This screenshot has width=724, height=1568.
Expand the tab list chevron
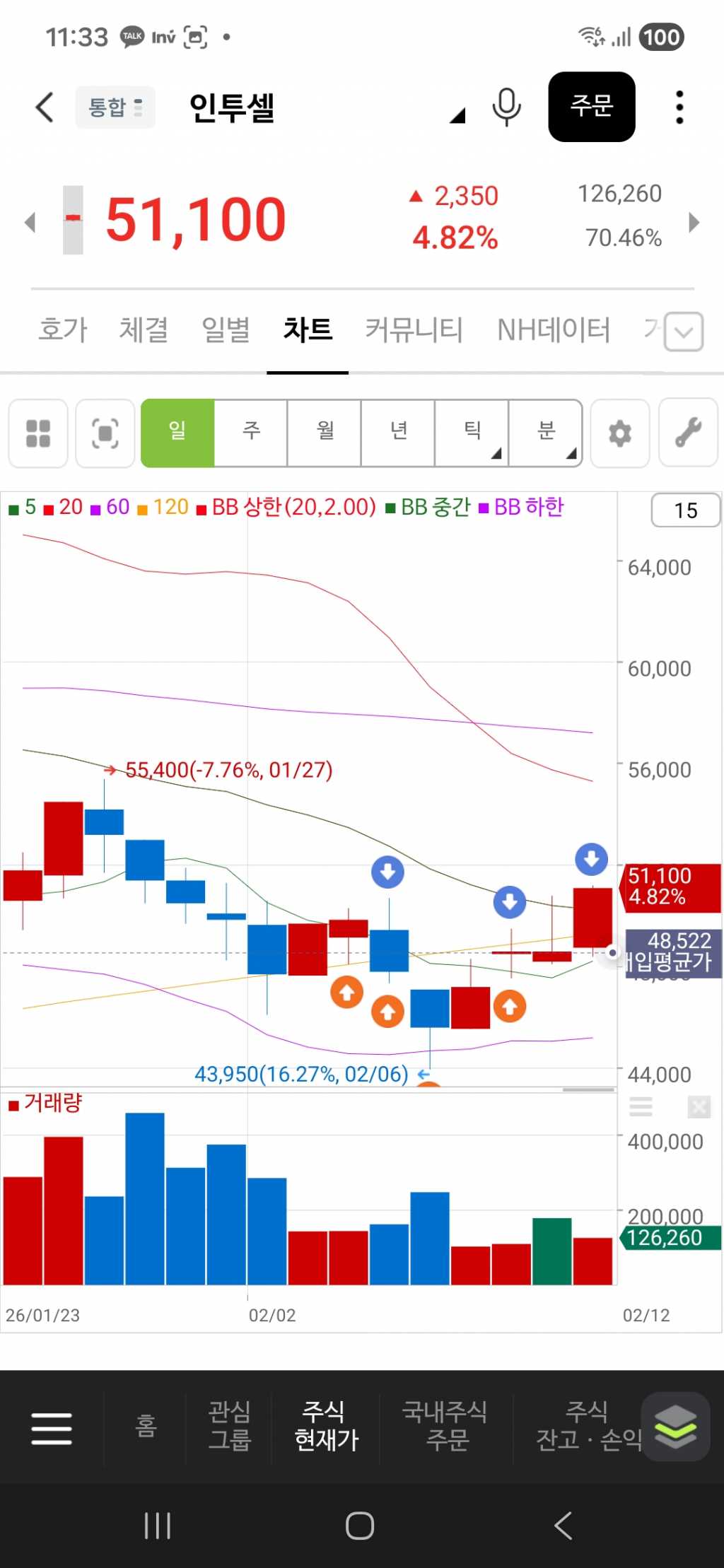tap(684, 332)
